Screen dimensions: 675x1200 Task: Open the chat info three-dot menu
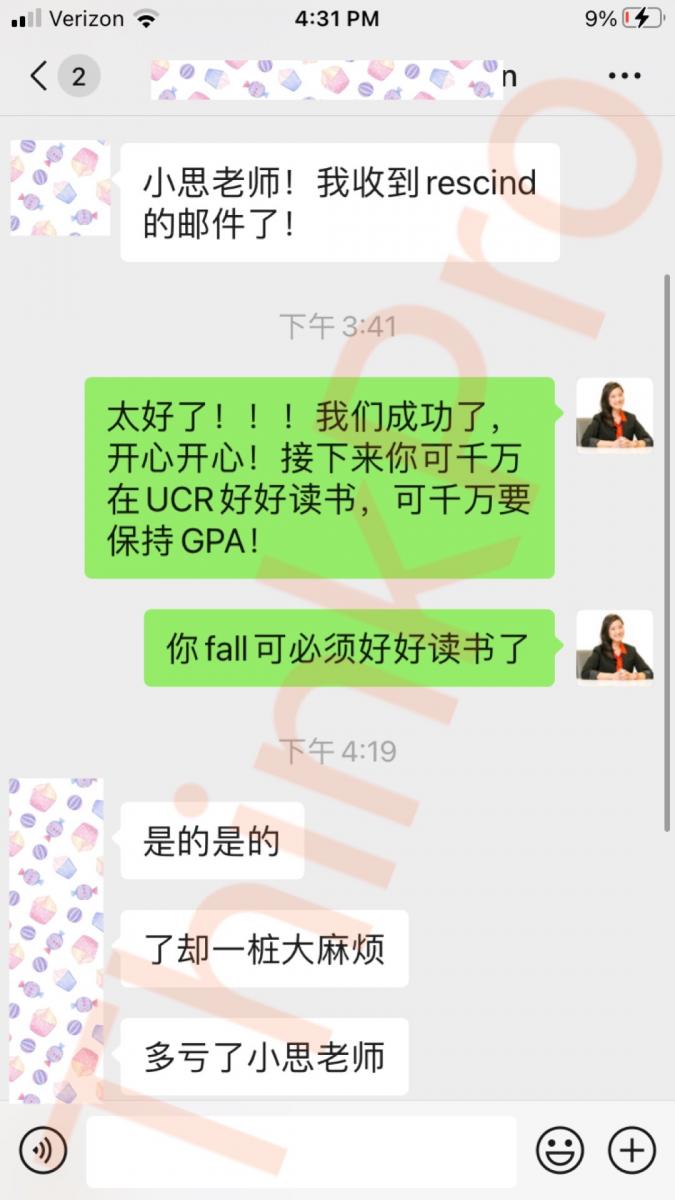click(x=624, y=76)
